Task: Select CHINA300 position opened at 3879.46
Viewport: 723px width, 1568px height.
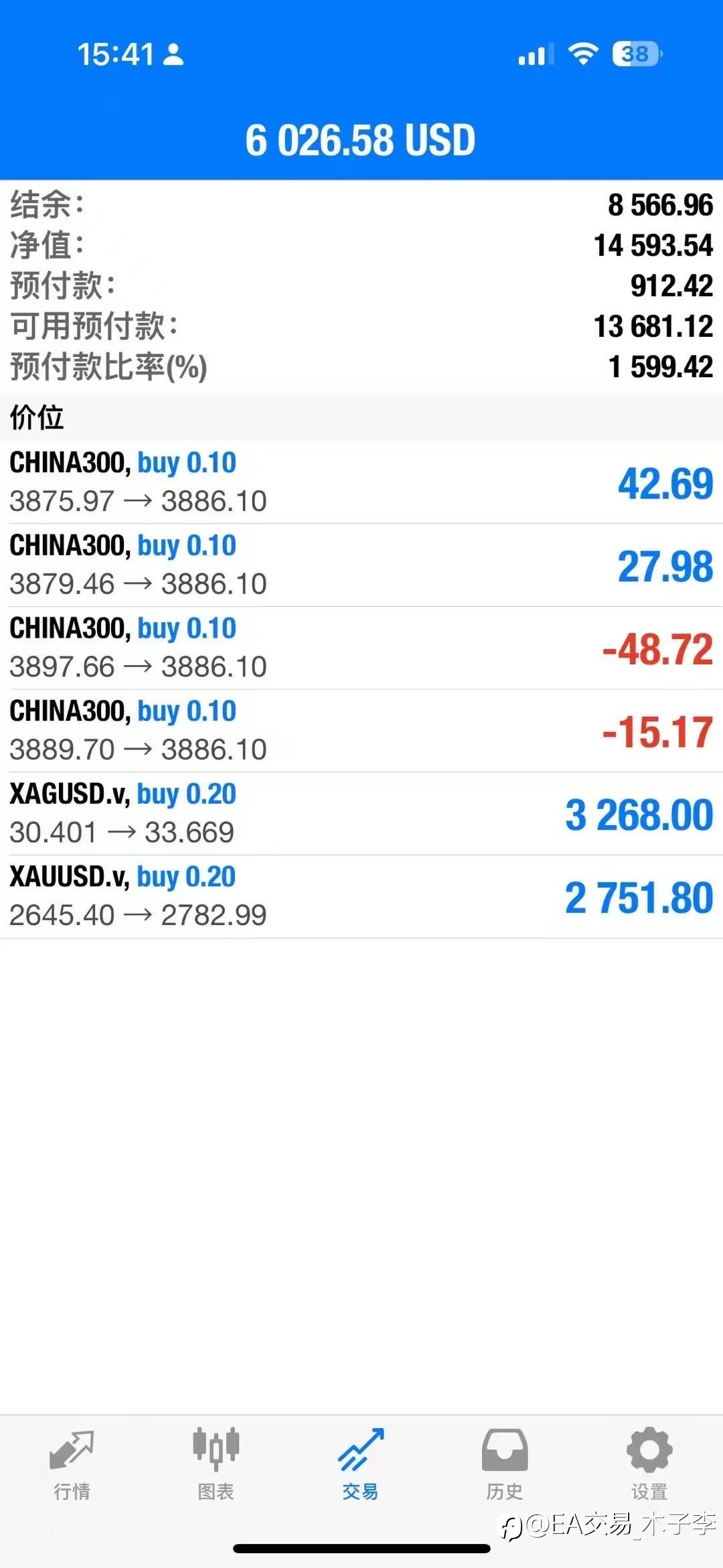Action: [361, 565]
